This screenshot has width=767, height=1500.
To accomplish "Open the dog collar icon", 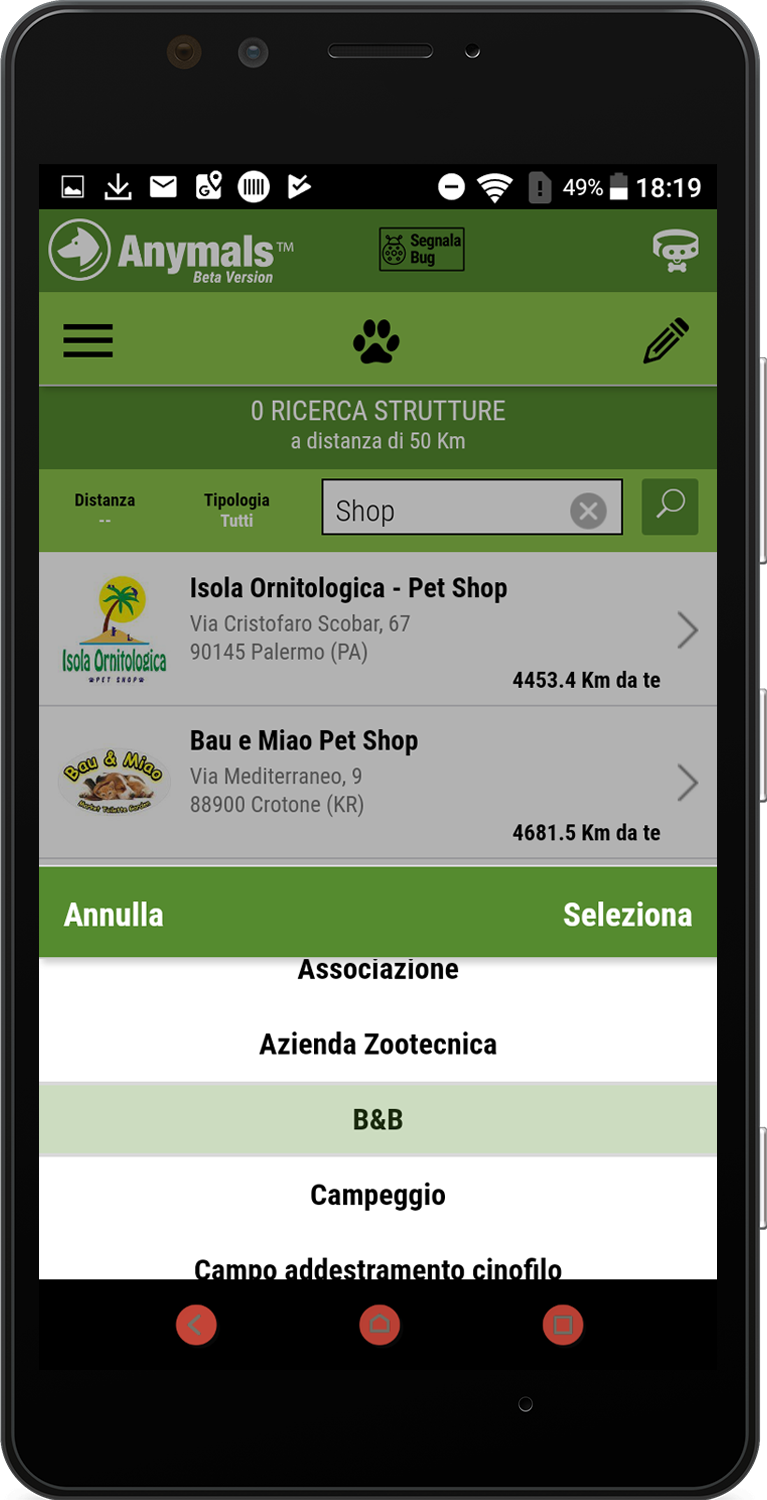I will 675,250.
